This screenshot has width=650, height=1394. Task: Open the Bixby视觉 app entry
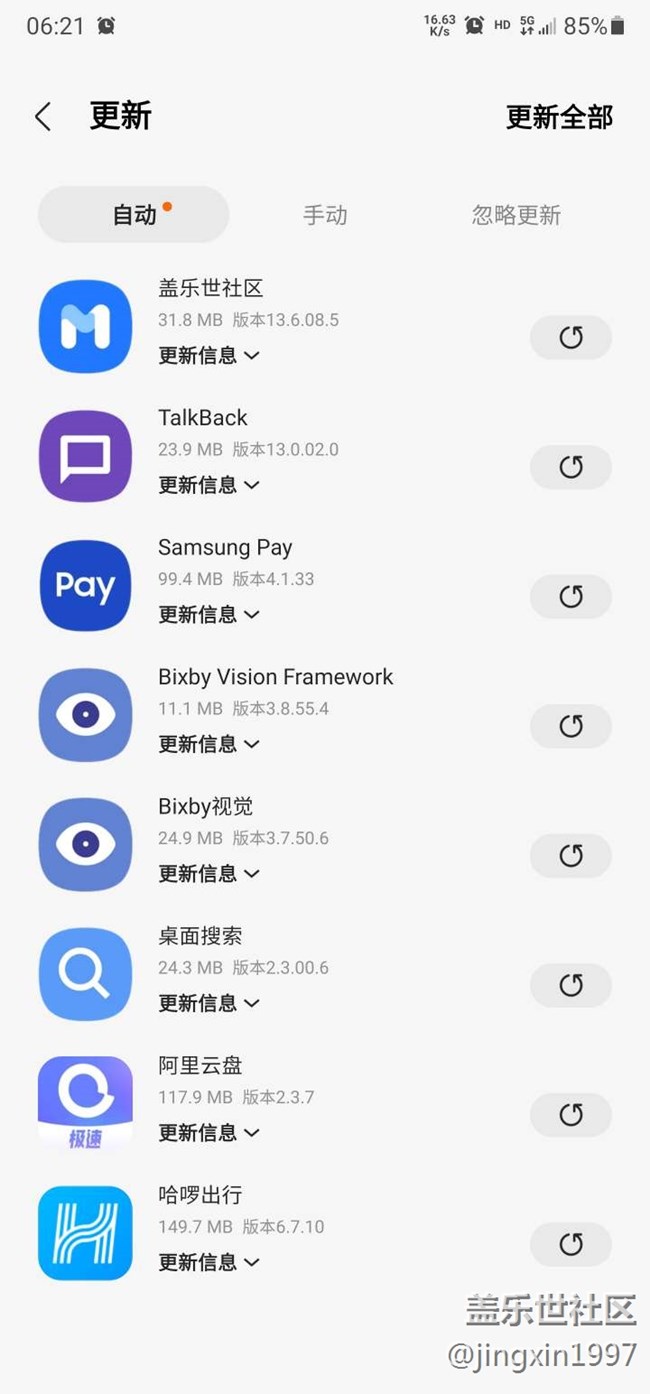coord(206,807)
